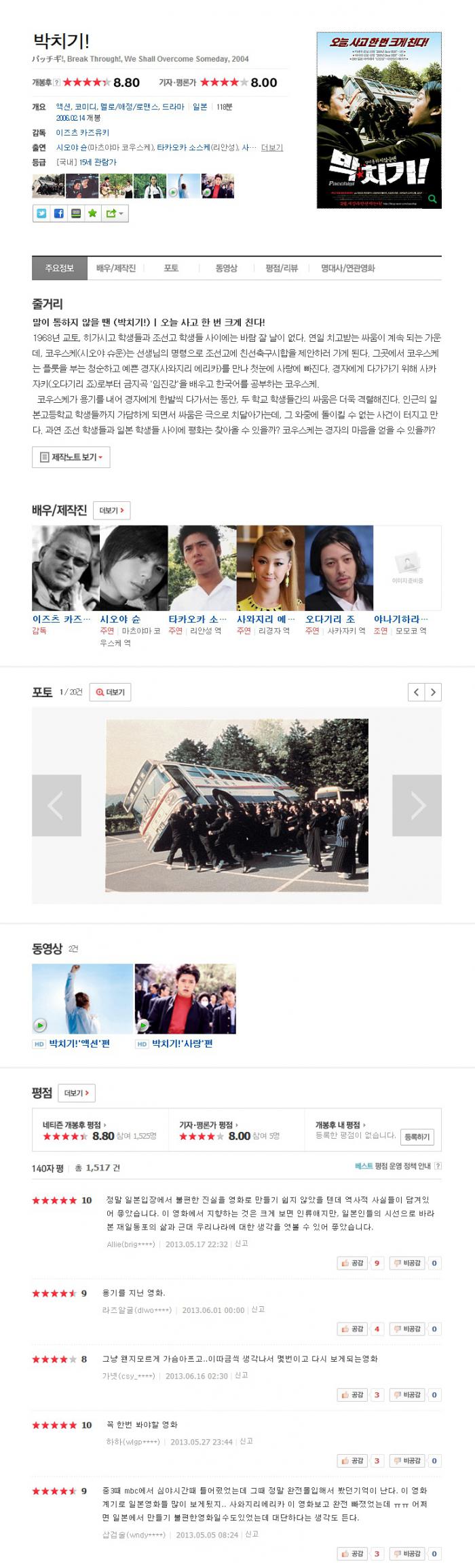This screenshot has height=1568, width=475.
Task: Expand 제작노트 보기
Action: (x=71, y=457)
